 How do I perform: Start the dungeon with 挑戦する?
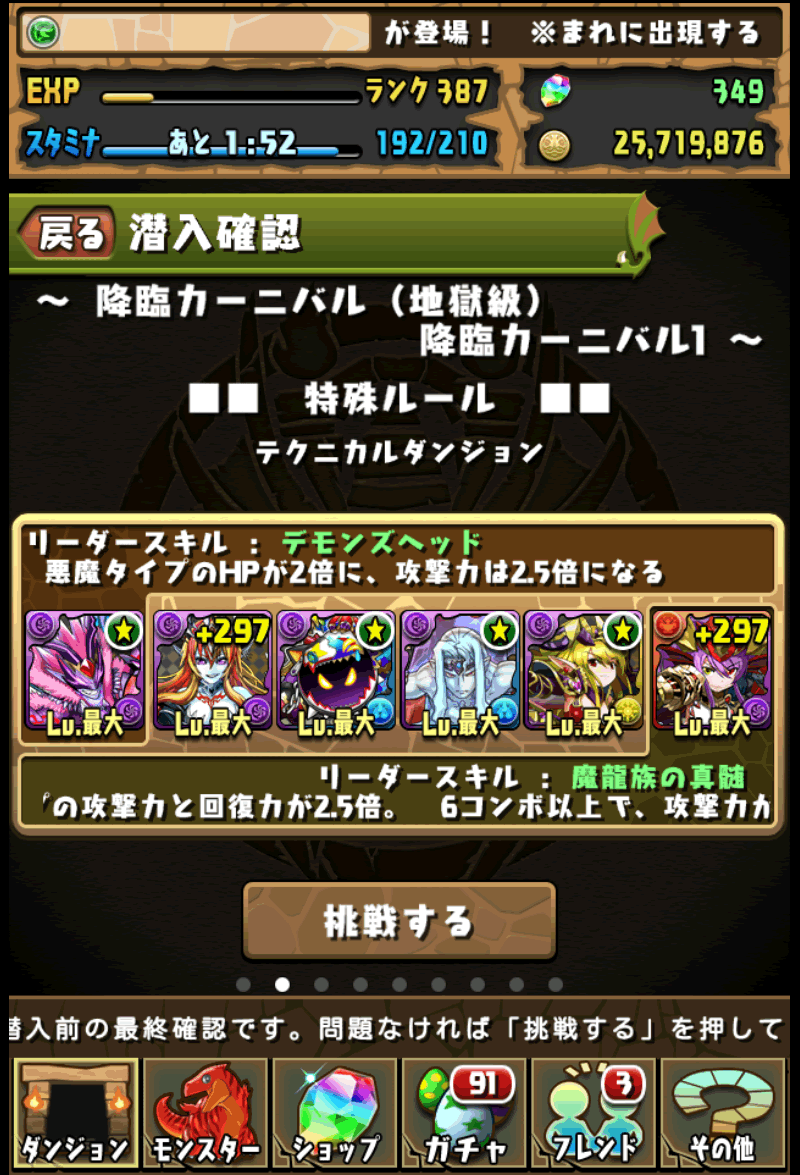point(399,920)
